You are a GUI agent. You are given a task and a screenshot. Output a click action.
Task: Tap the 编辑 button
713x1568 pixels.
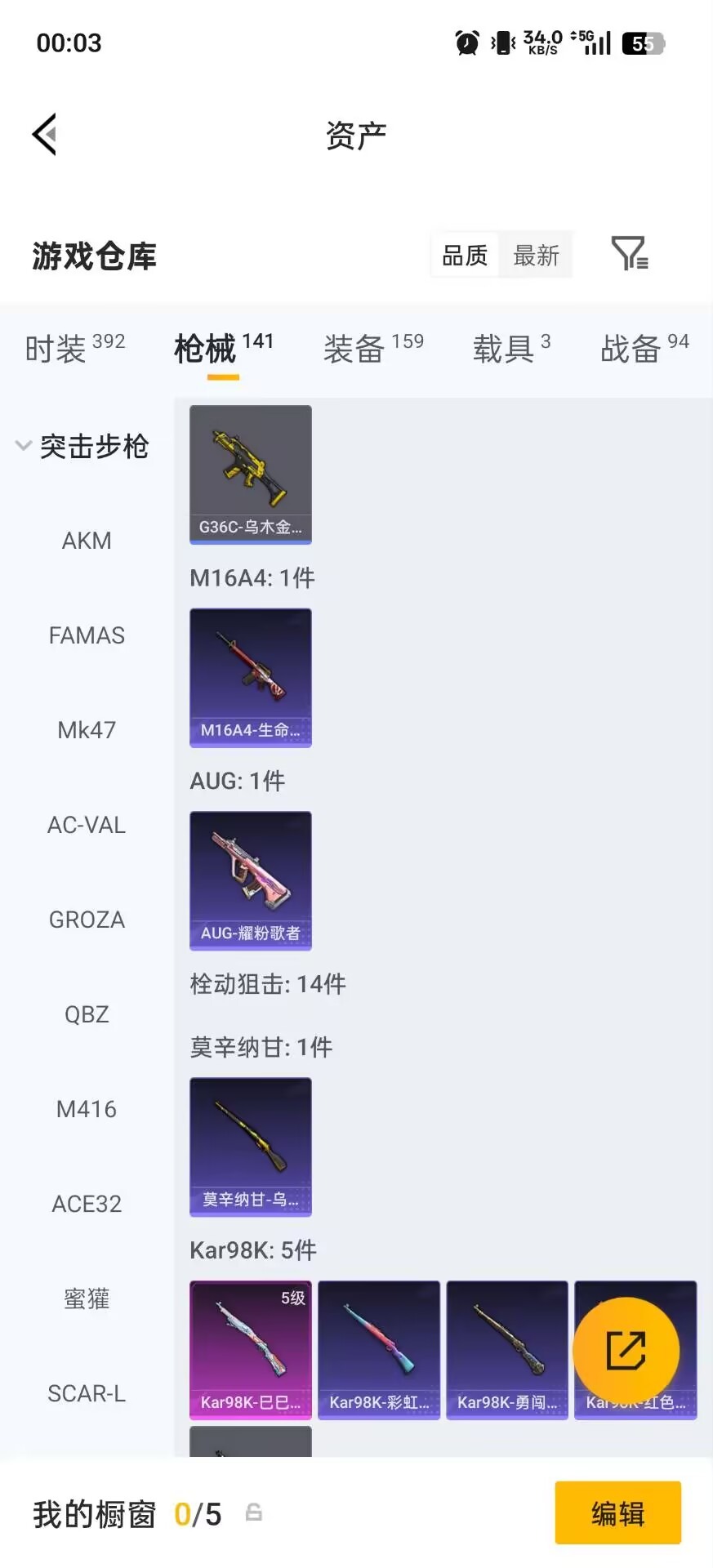point(617,1513)
